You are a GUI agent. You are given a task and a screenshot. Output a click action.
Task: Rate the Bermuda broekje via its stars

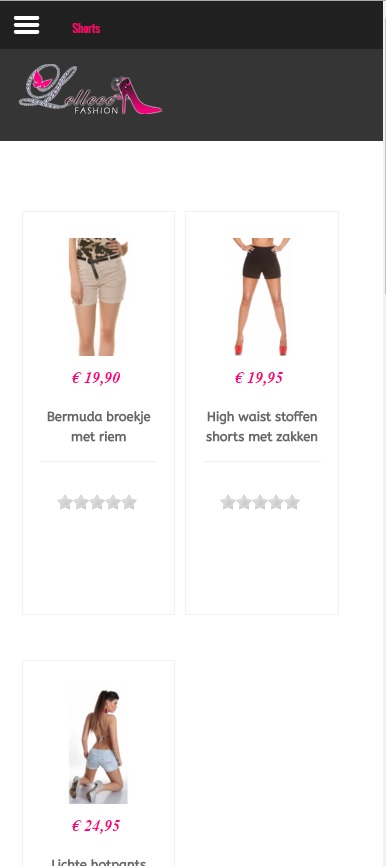(x=97, y=502)
